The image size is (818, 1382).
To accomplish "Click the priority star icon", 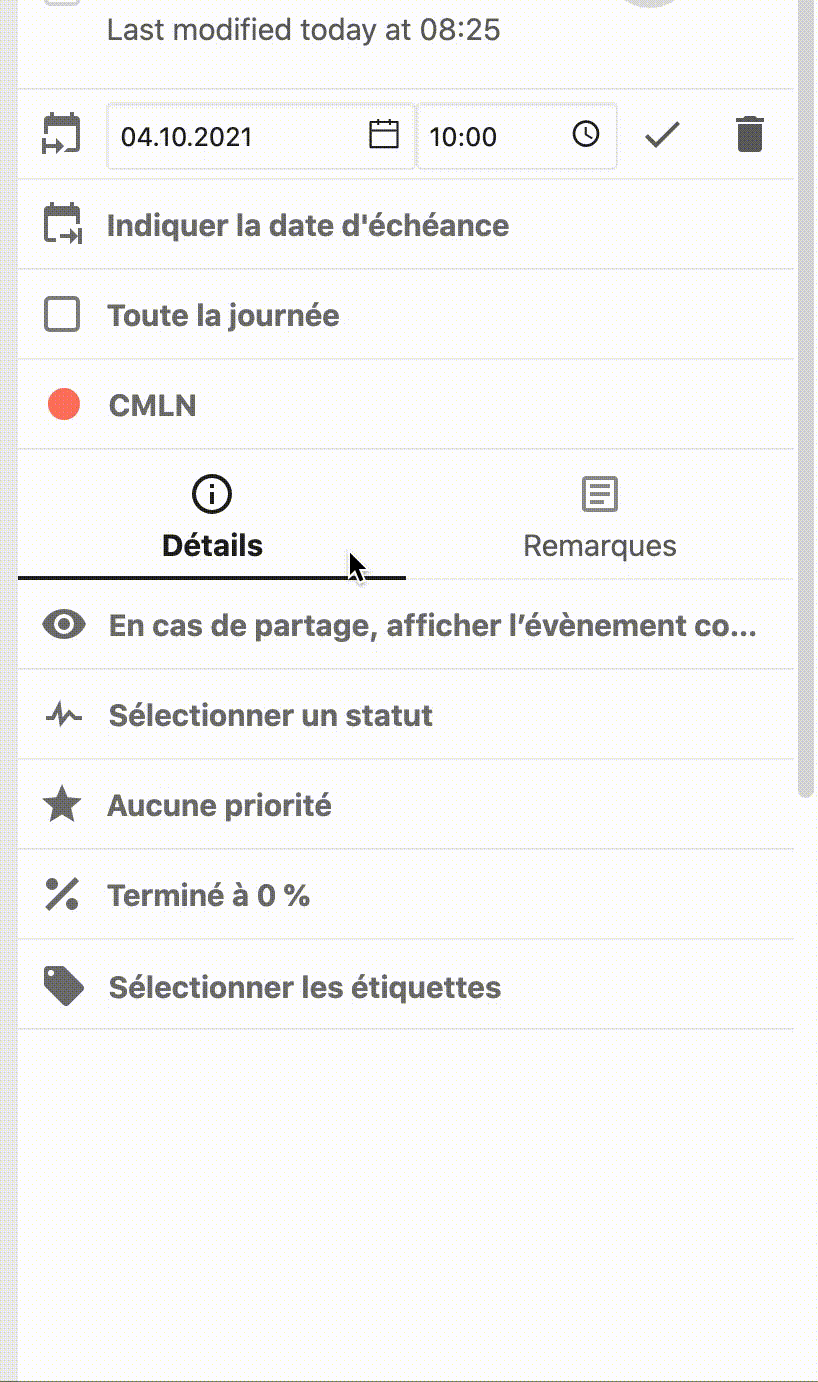I will pyautogui.click(x=62, y=804).
